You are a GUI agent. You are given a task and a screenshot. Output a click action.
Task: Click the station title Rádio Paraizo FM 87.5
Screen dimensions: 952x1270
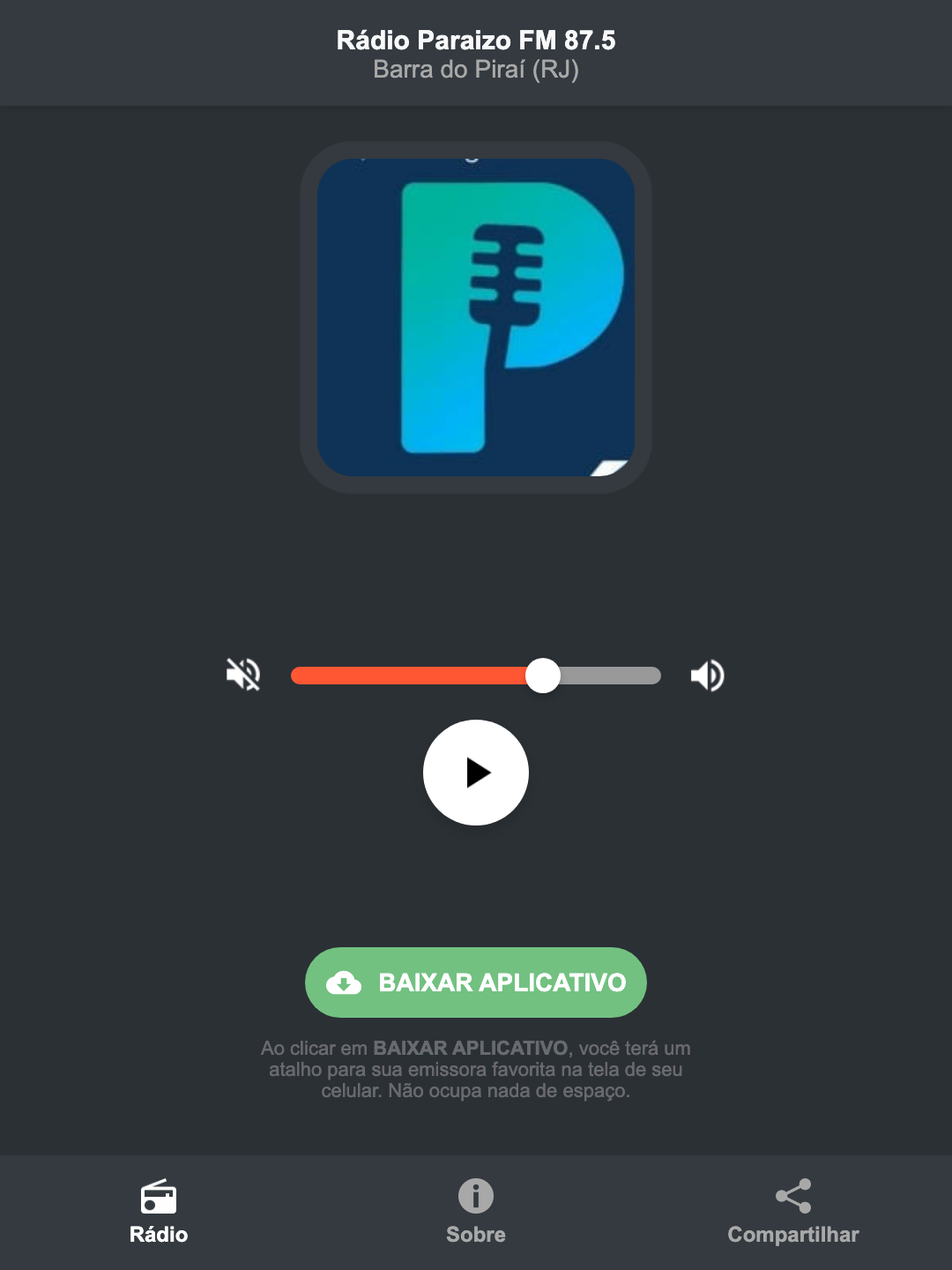click(475, 39)
